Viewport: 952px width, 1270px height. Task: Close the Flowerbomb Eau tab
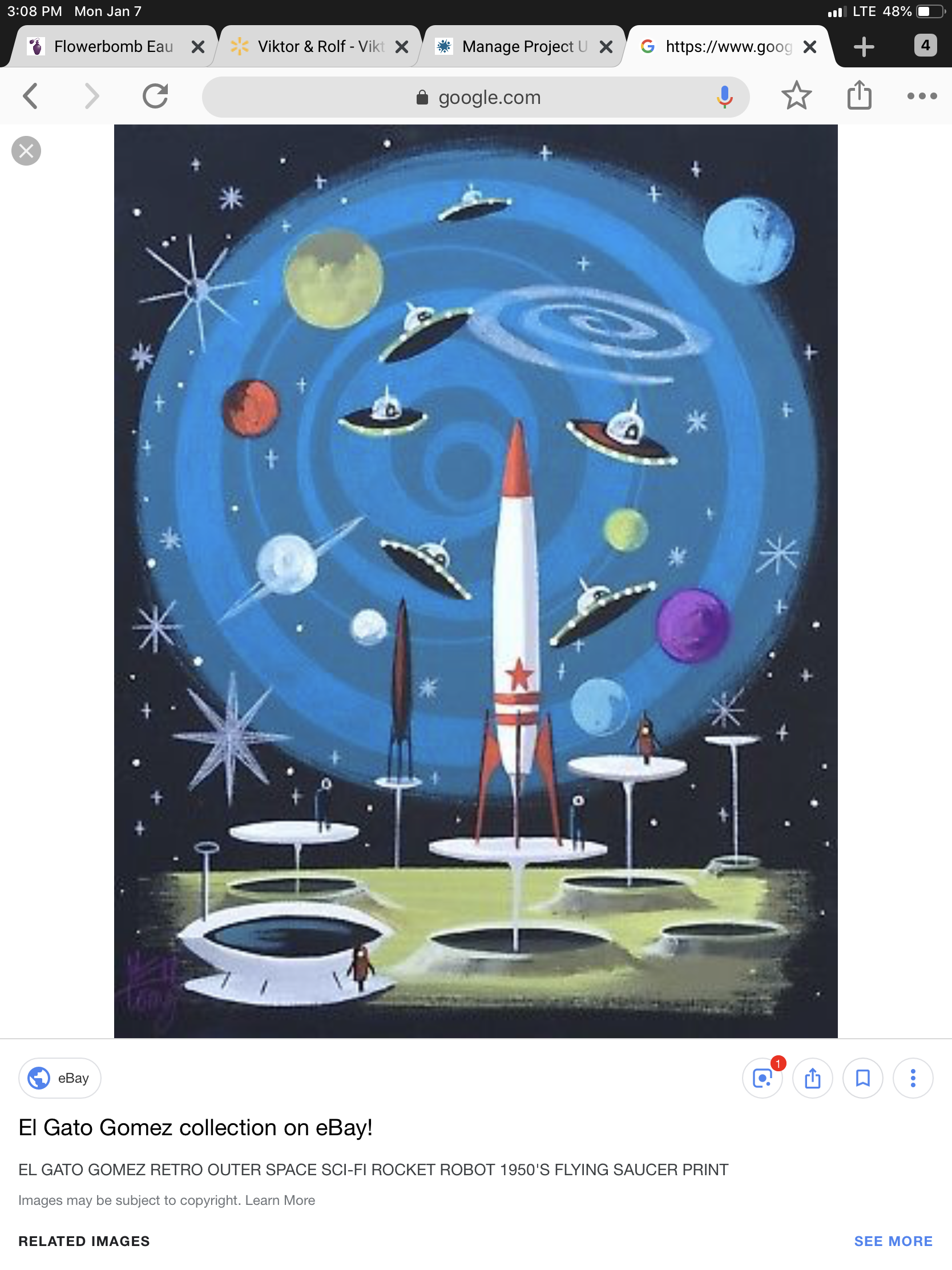tap(198, 47)
